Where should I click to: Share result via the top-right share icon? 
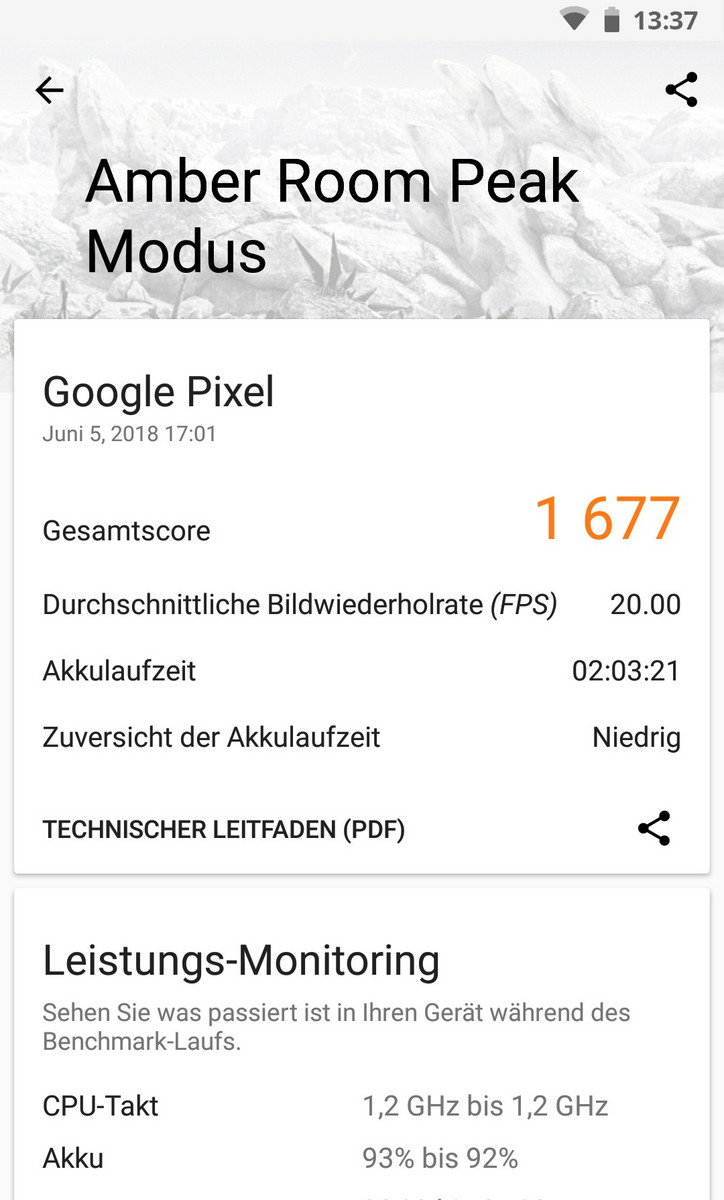[x=681, y=90]
